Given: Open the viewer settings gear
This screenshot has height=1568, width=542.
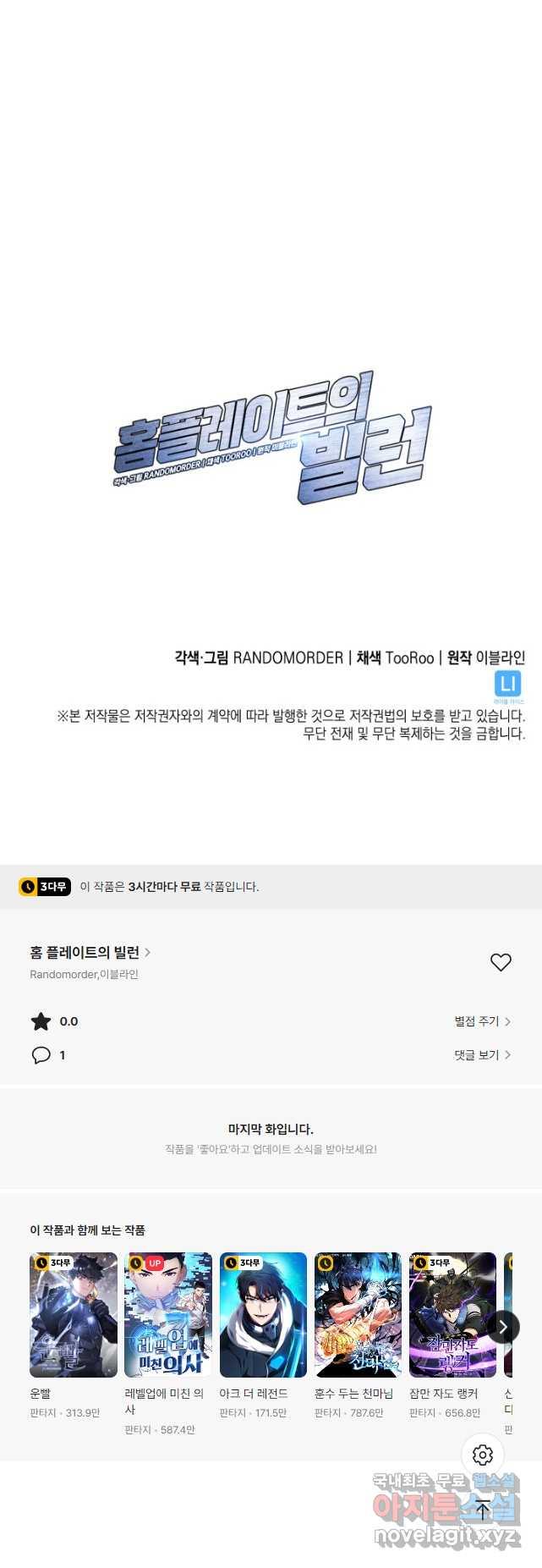Looking at the screenshot, I should [483, 1455].
